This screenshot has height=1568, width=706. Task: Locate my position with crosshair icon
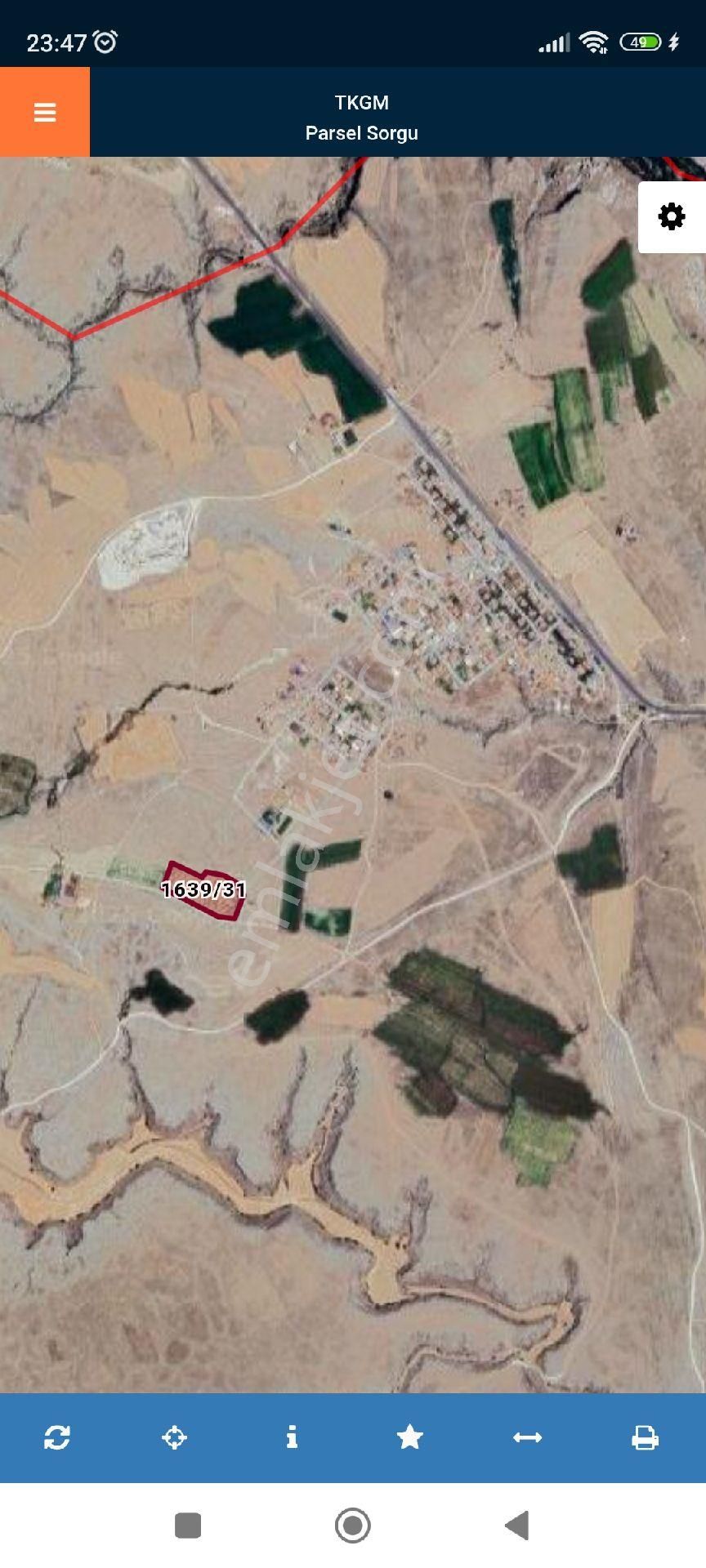pyautogui.click(x=175, y=1437)
